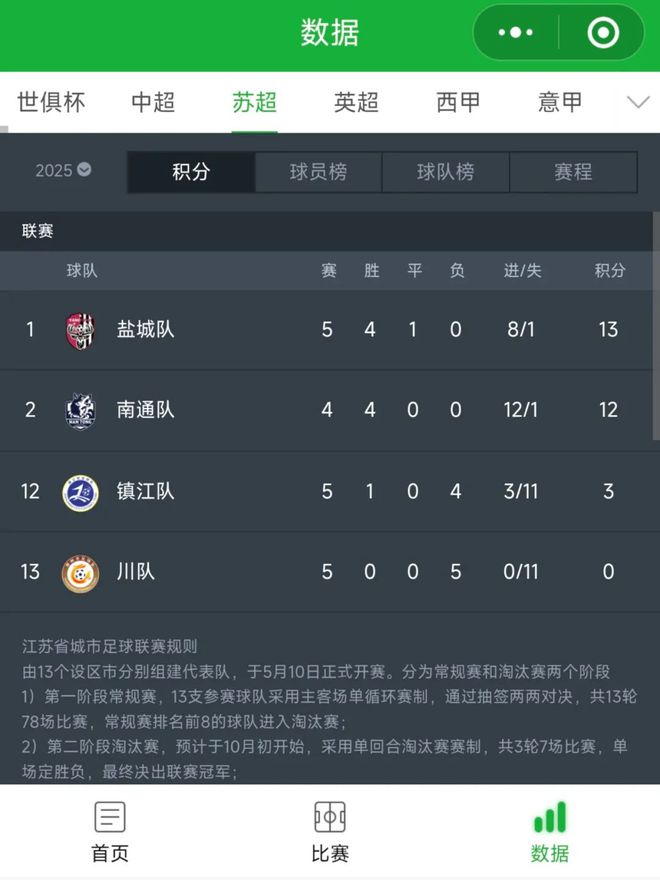Switch to the 赛程 schedule segment

click(573, 172)
